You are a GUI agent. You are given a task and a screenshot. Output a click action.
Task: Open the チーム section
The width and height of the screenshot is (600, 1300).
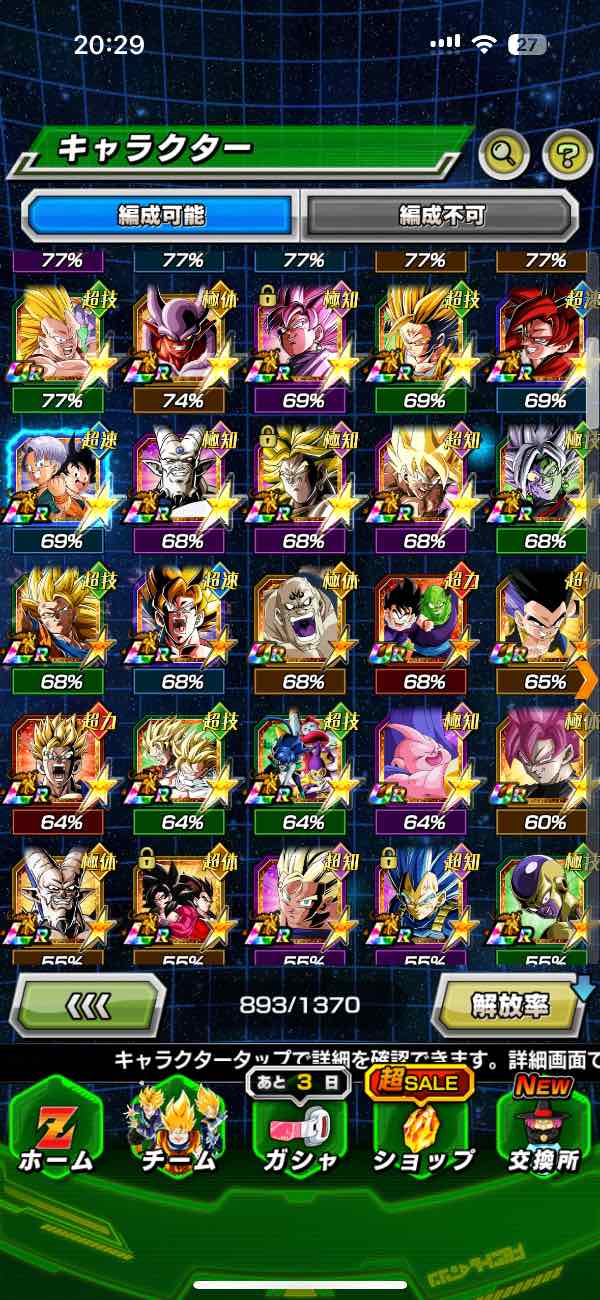coord(178,1128)
